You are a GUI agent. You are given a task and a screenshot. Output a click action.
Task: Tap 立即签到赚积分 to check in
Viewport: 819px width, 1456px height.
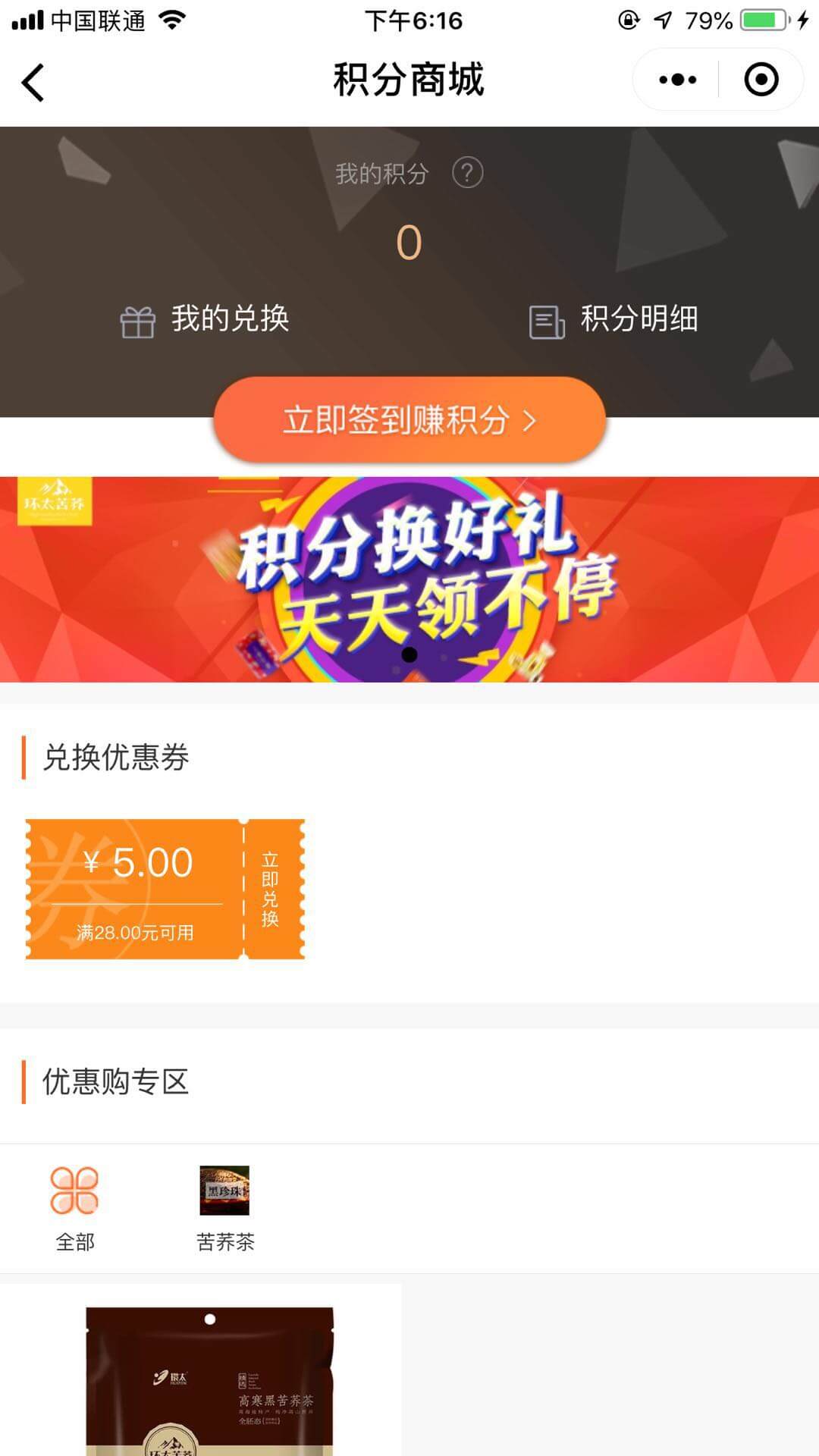click(x=409, y=420)
